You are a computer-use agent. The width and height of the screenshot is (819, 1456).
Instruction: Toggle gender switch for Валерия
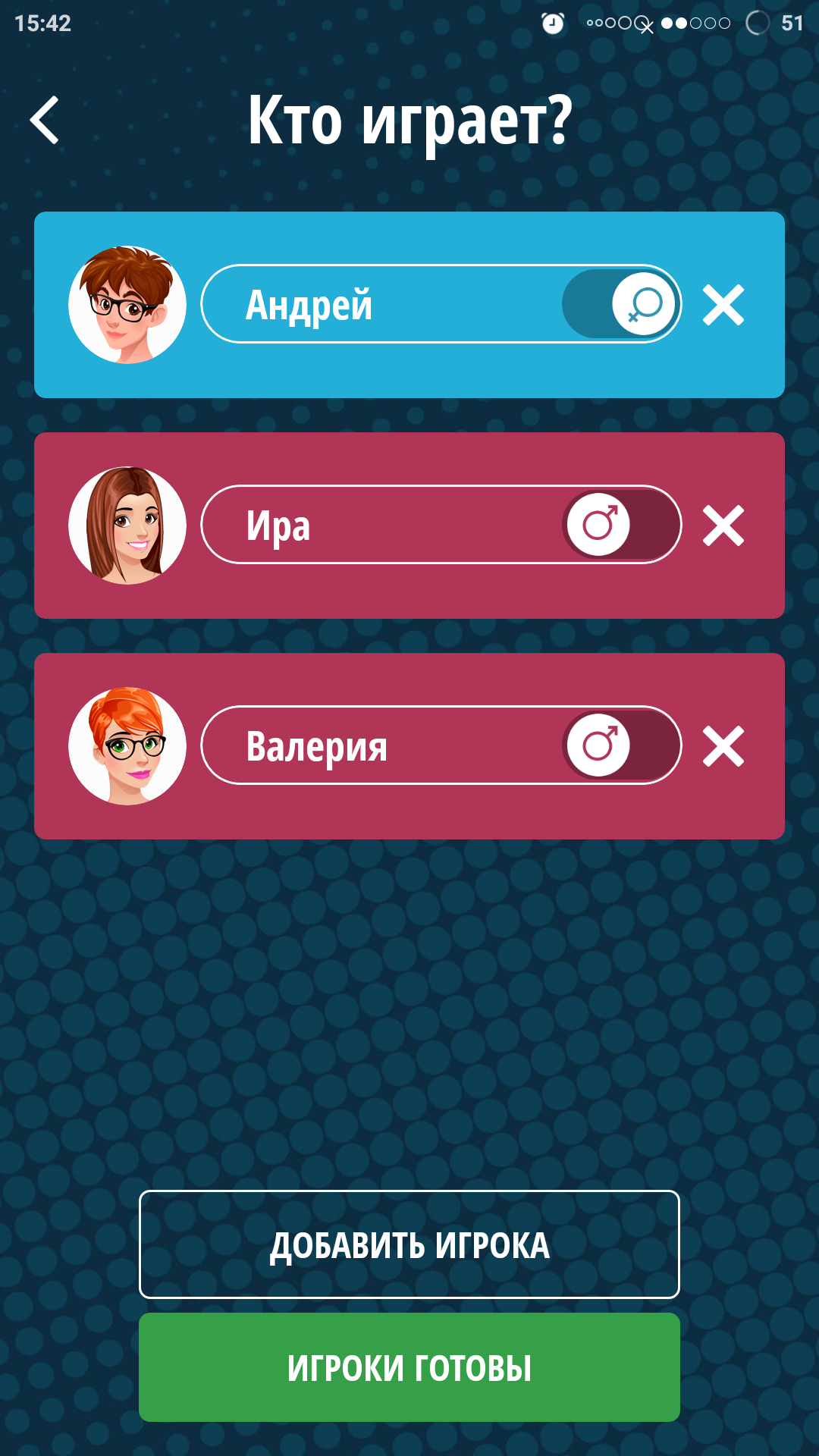(620, 745)
